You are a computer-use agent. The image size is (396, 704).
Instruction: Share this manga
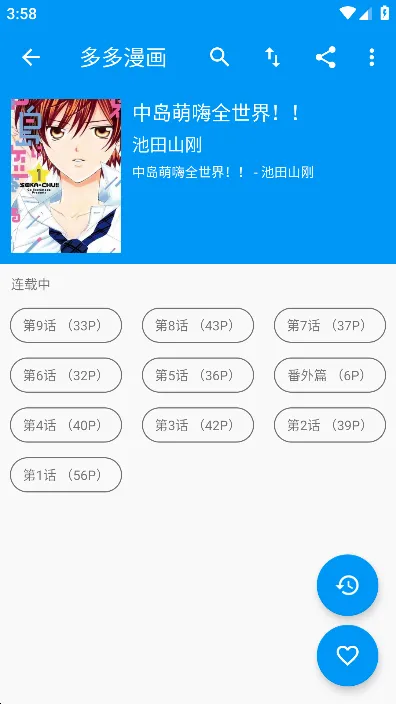click(326, 57)
